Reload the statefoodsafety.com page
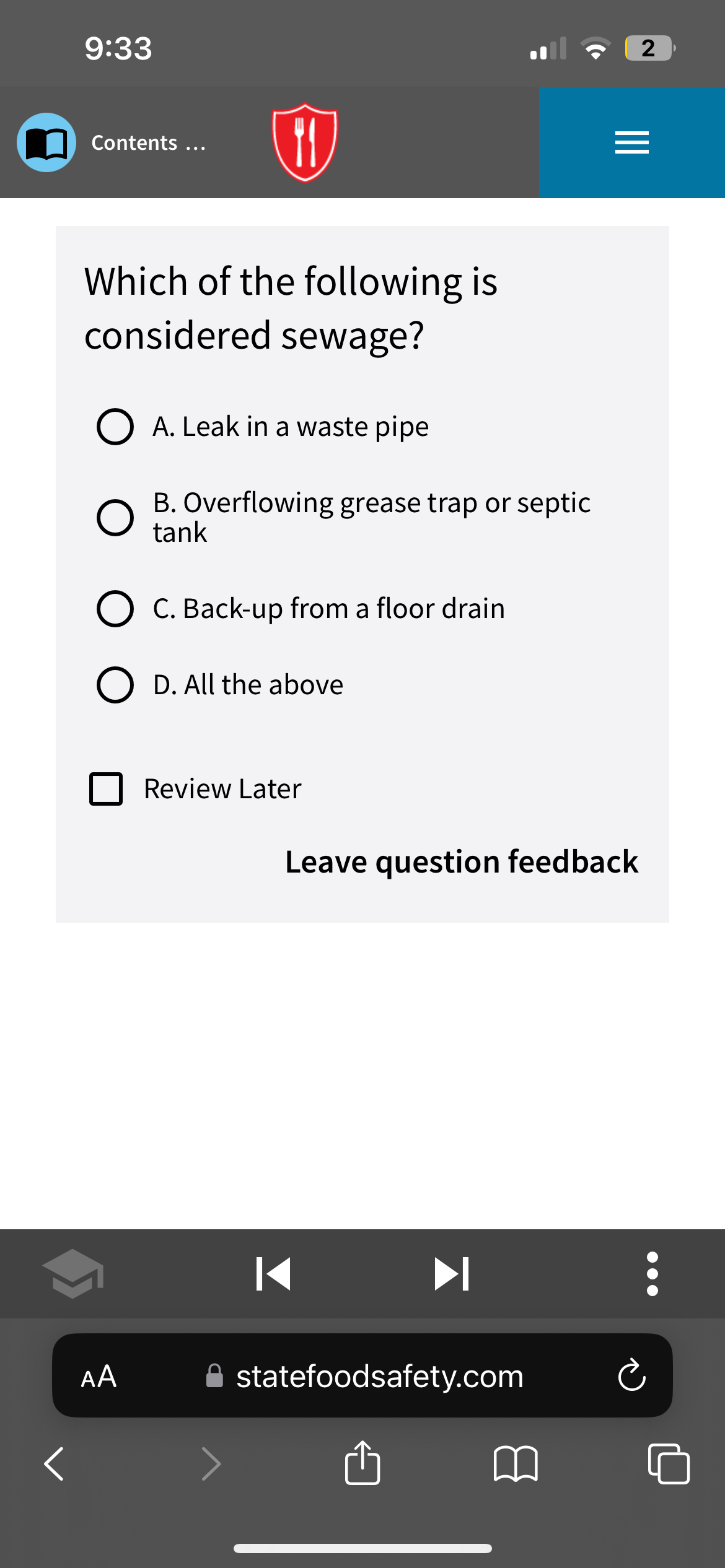This screenshot has height=1568, width=725. pyautogui.click(x=631, y=1376)
